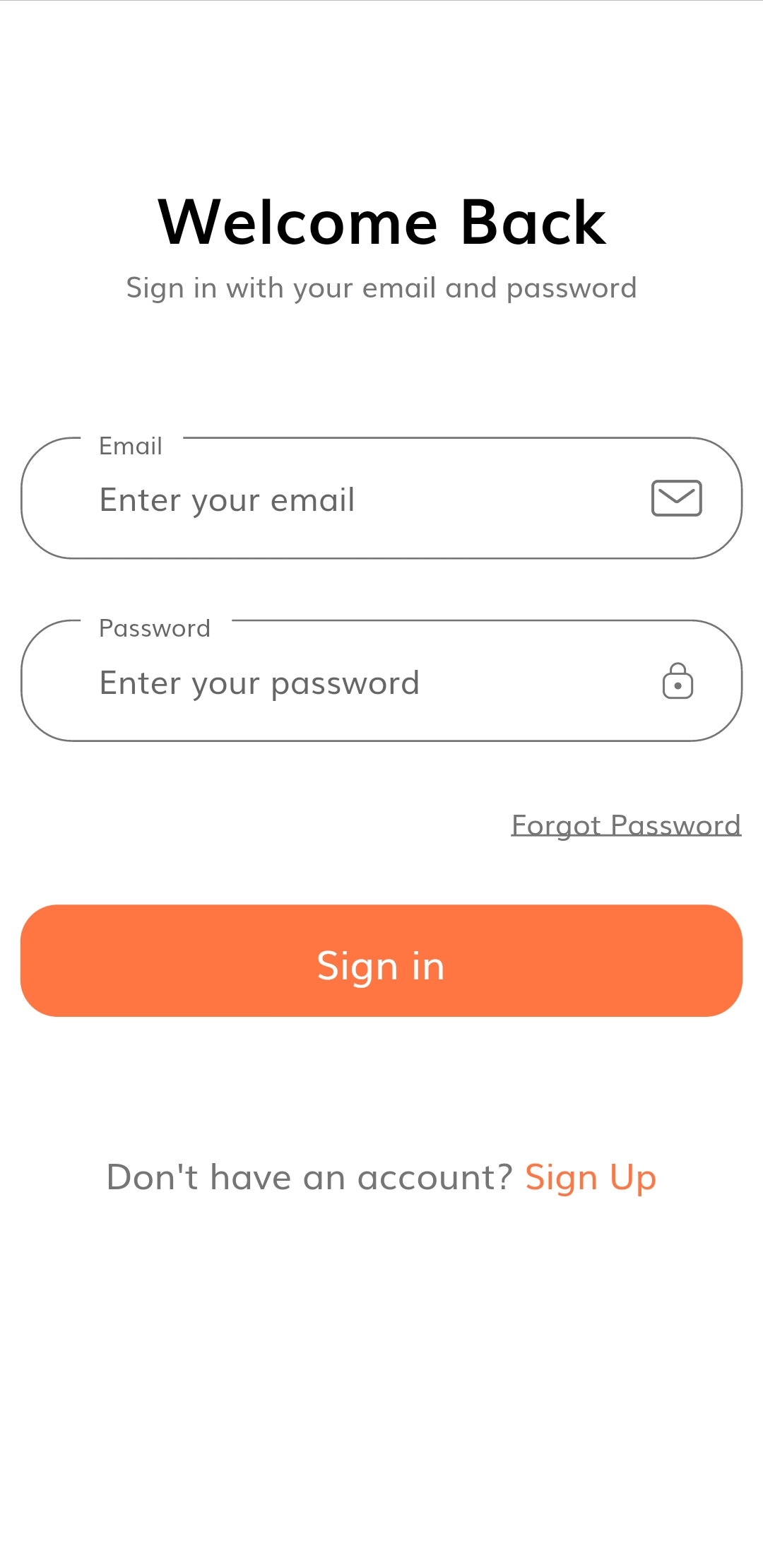Open the Sign Up link

pos(591,1178)
